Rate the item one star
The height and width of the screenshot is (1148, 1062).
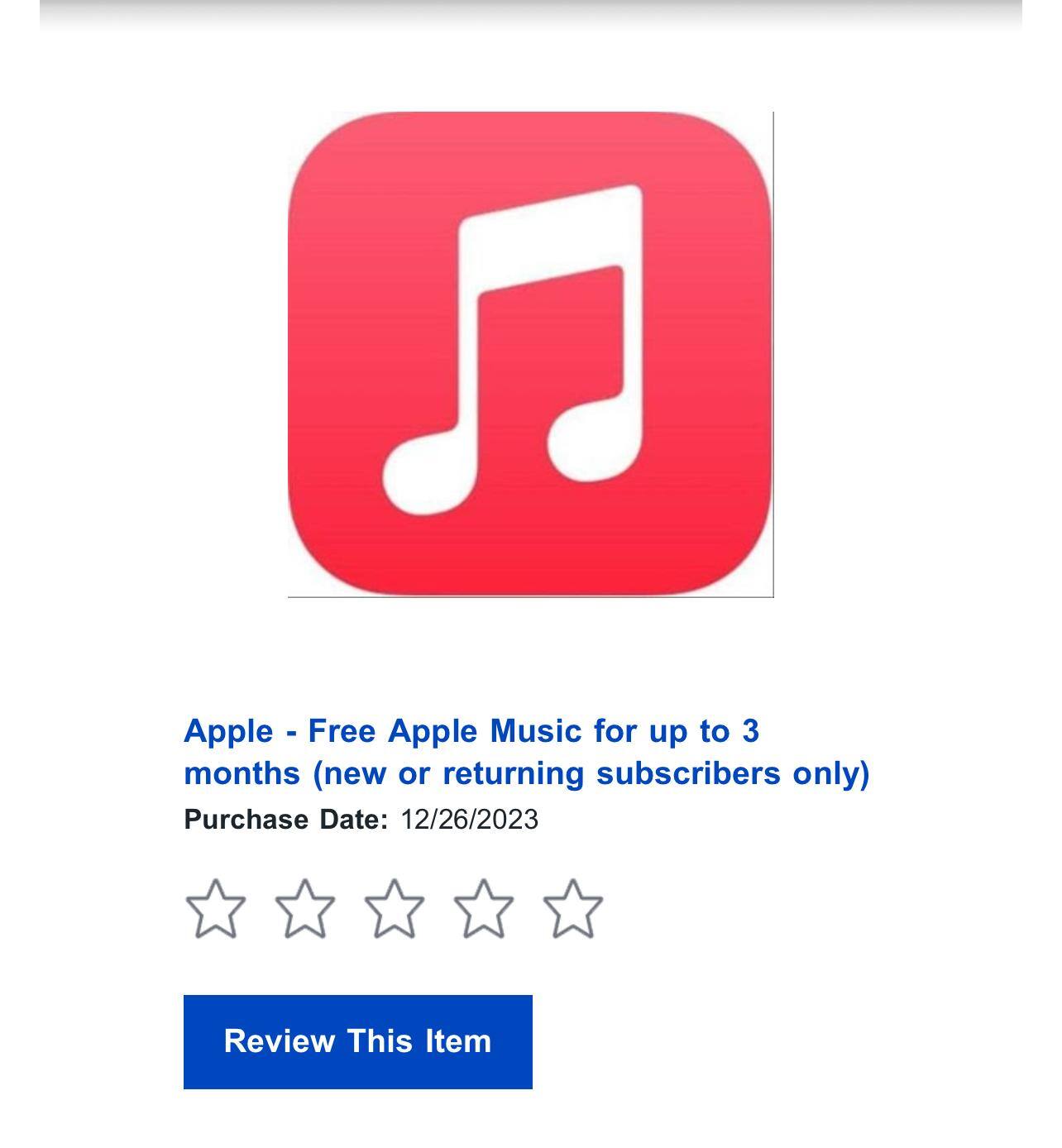coord(215,908)
